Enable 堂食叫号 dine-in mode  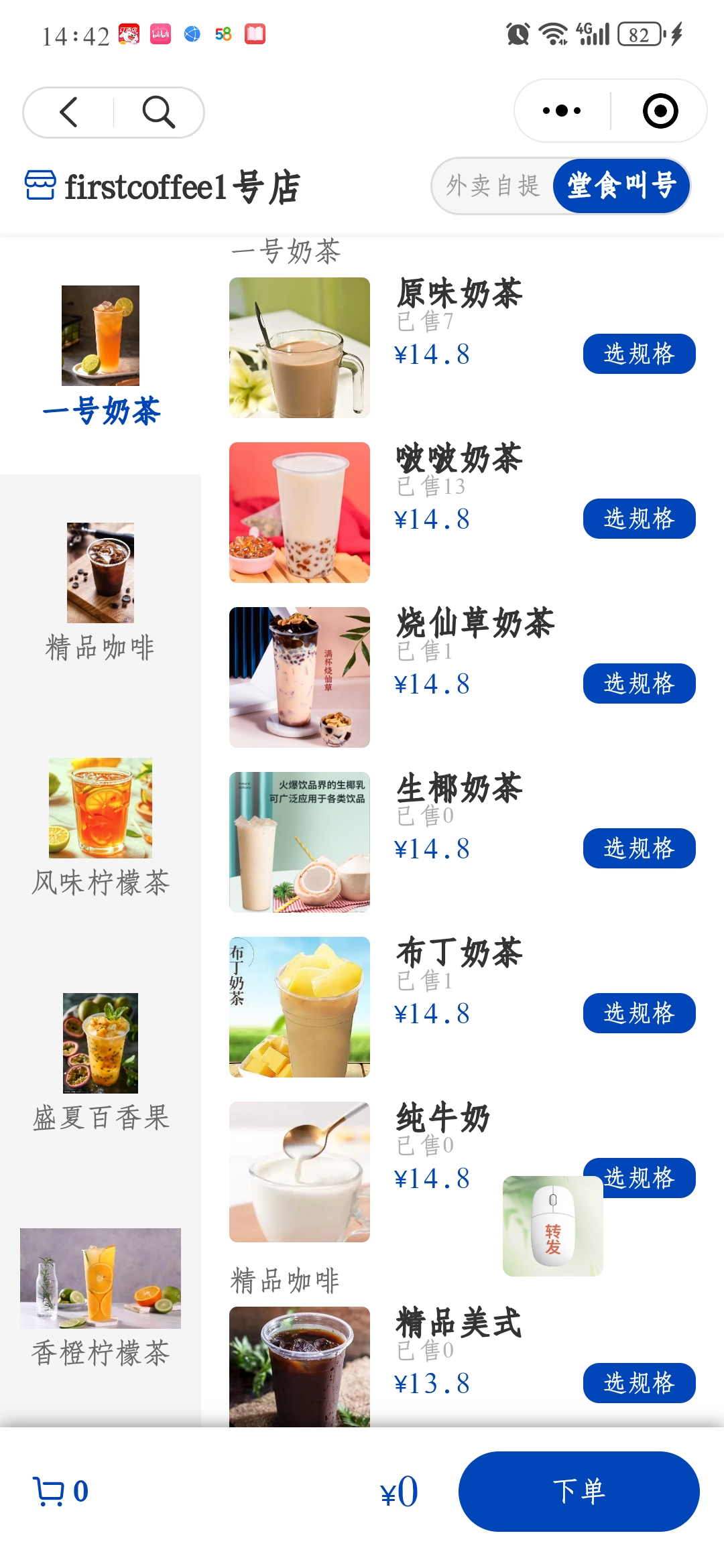[620, 186]
